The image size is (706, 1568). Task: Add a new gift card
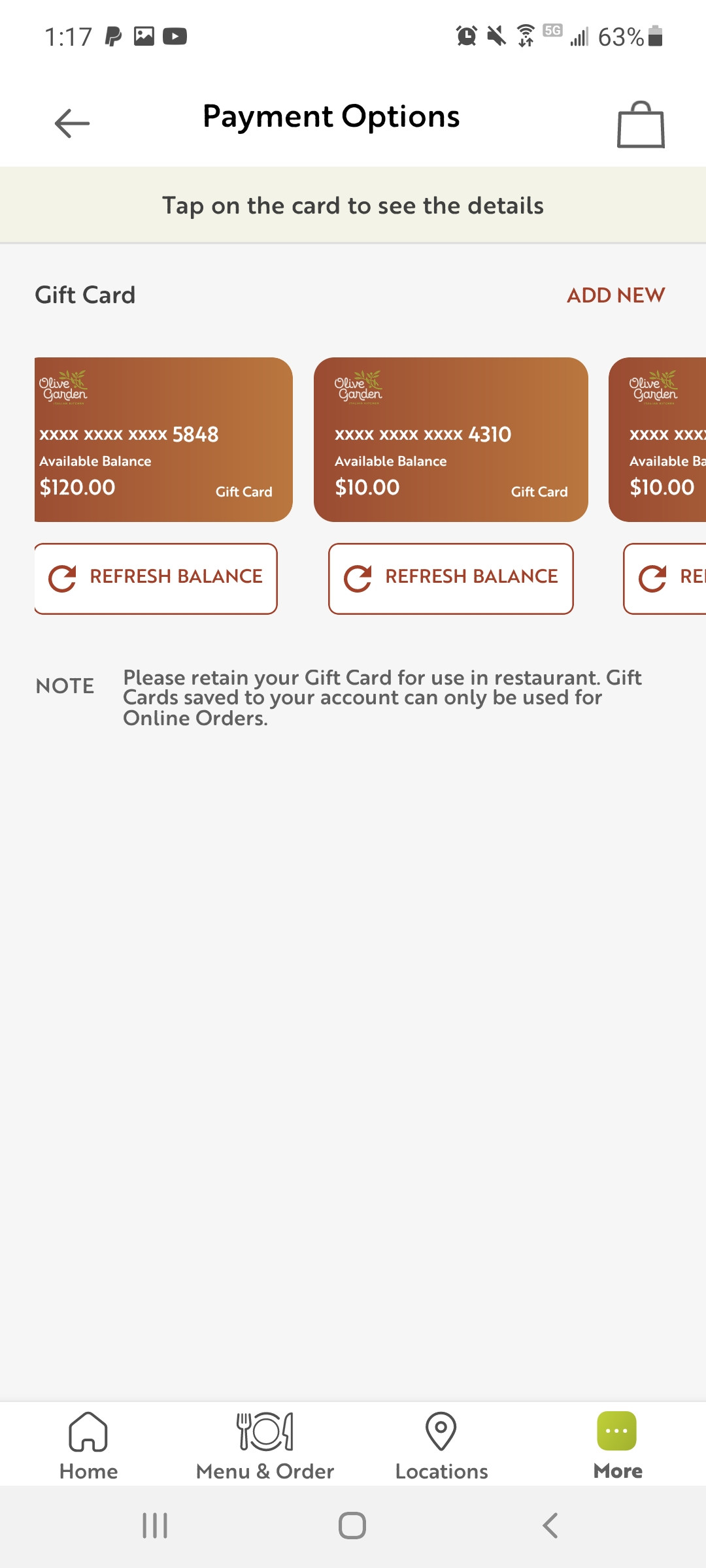click(615, 295)
